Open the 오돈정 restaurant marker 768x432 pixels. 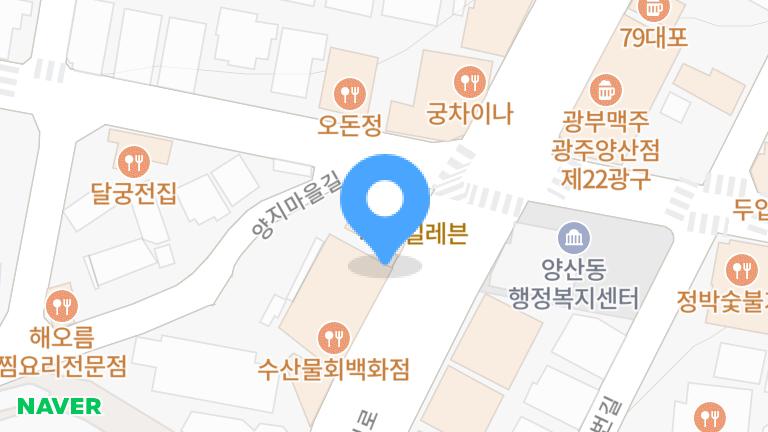point(349,95)
